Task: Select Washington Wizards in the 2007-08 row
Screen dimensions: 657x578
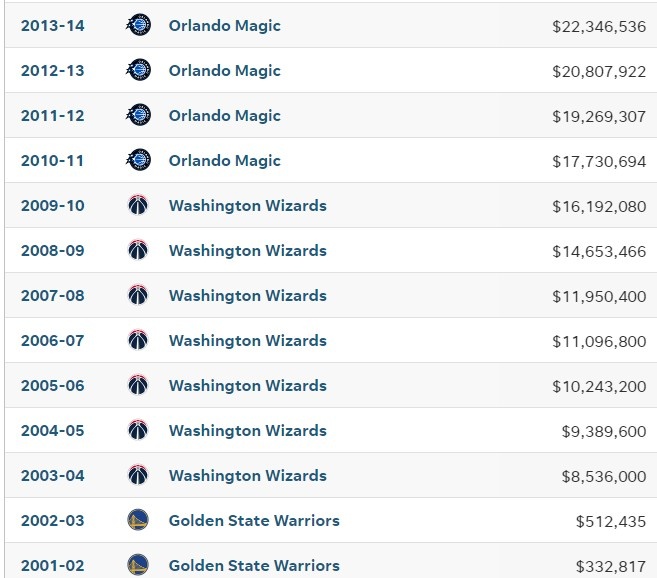Action: tap(247, 296)
